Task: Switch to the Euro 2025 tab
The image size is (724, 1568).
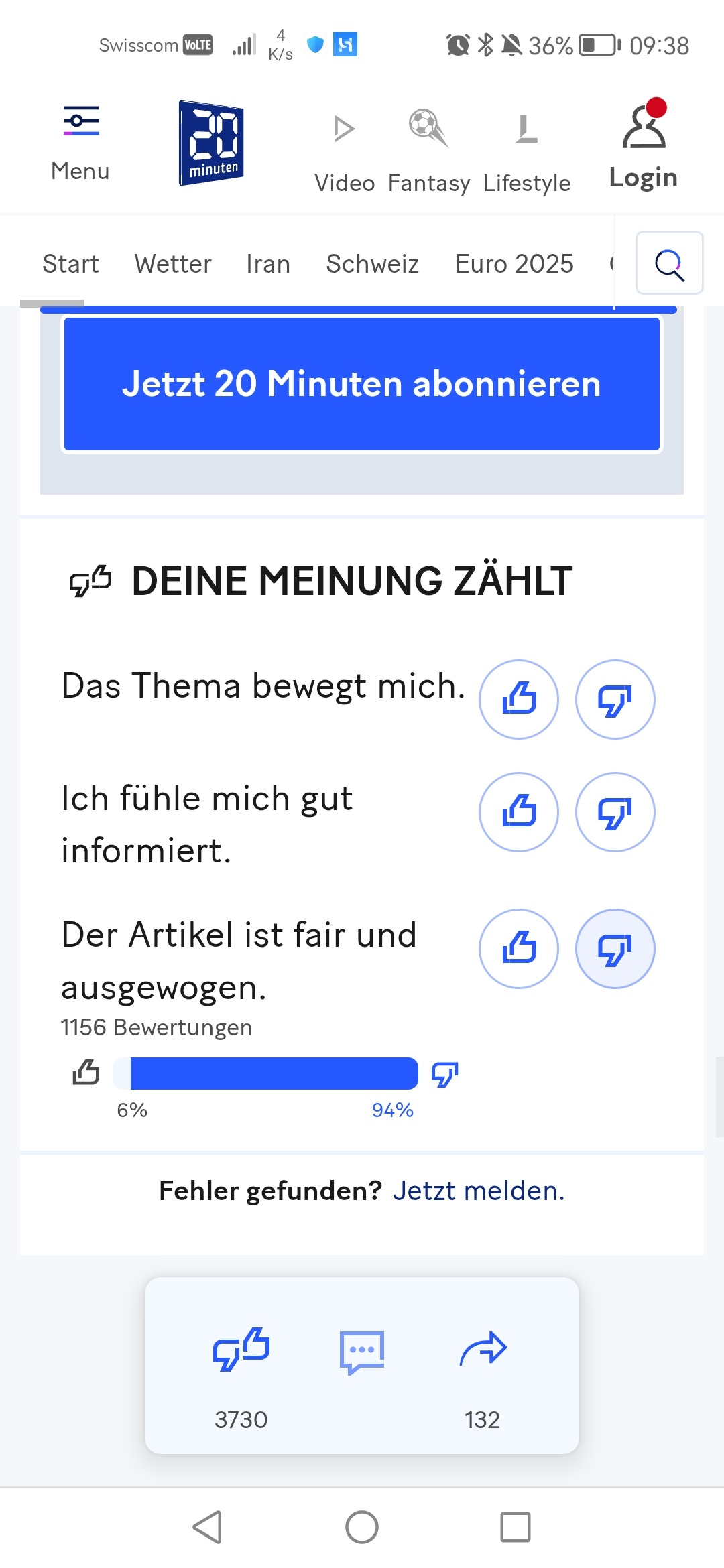Action: (514, 264)
